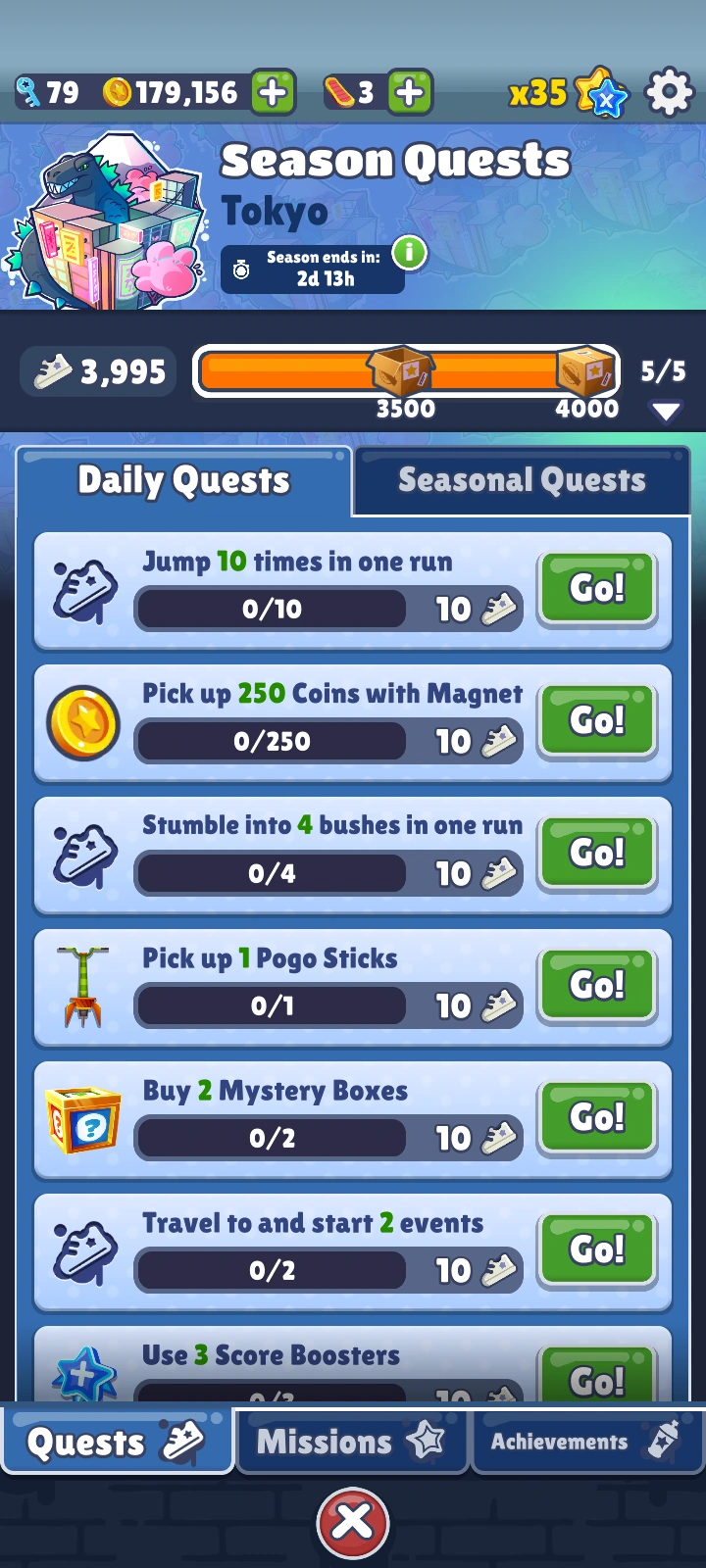This screenshot has width=706, height=1568.
Task: Select the Quests bottom tab
Action: [117, 1441]
